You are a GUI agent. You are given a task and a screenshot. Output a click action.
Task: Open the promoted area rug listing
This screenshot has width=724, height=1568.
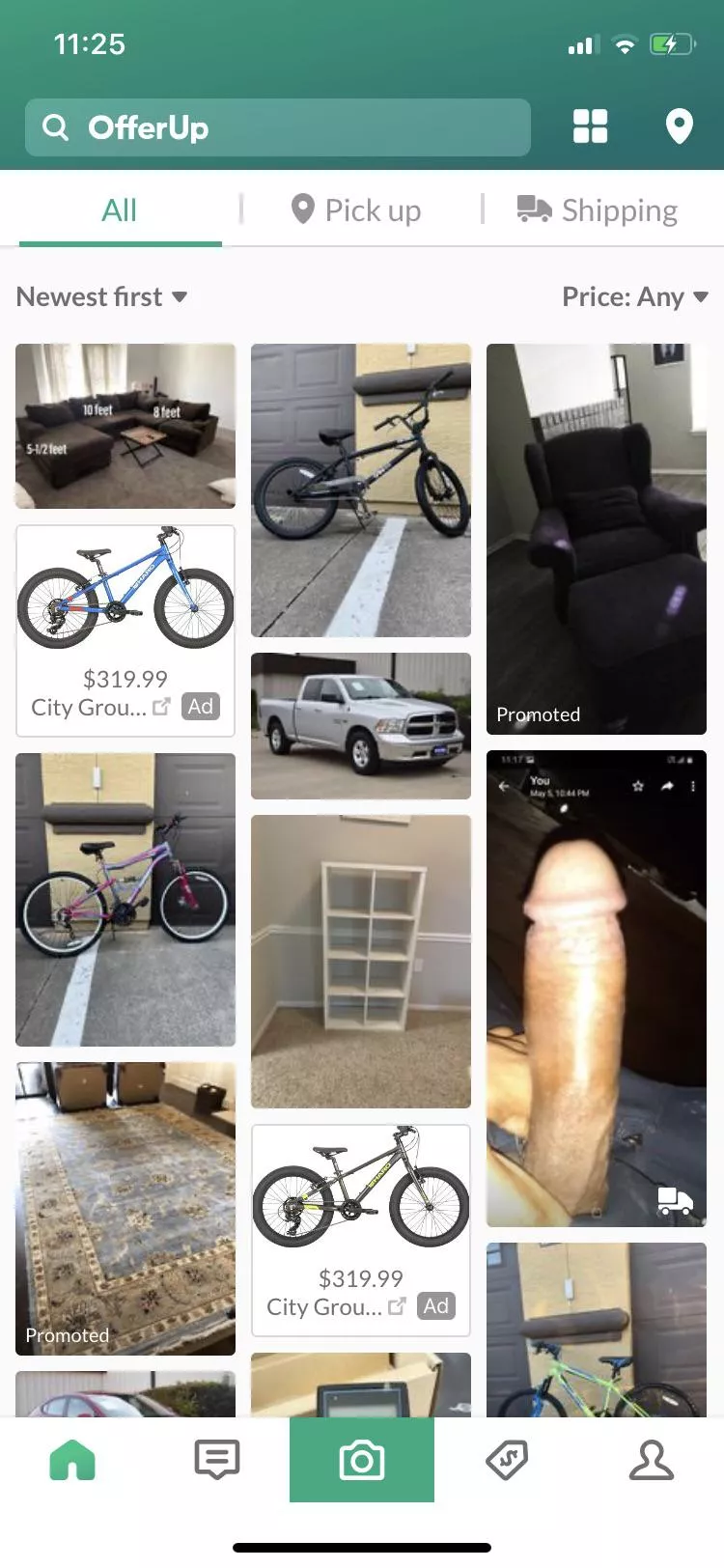pyautogui.click(x=125, y=1208)
